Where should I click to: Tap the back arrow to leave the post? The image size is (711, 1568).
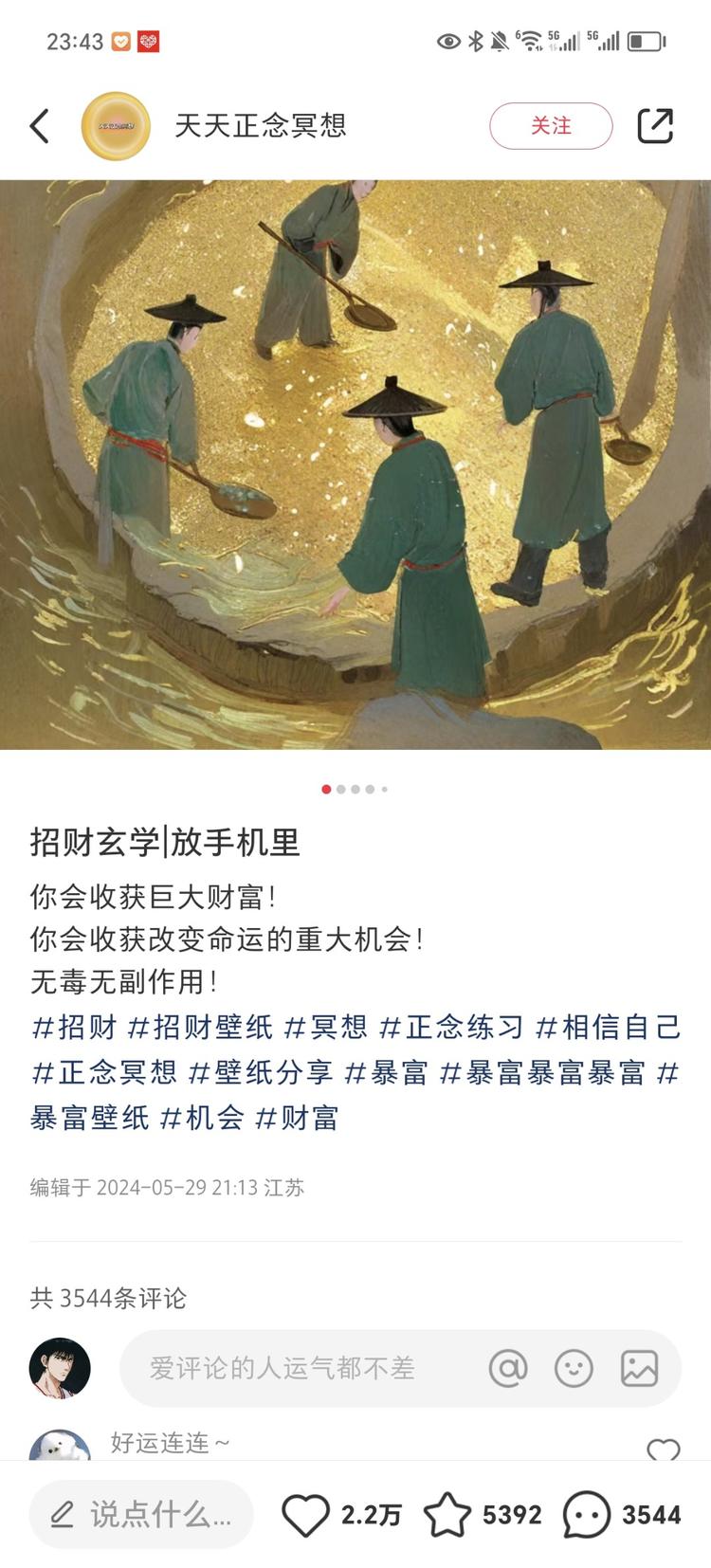coord(39,125)
